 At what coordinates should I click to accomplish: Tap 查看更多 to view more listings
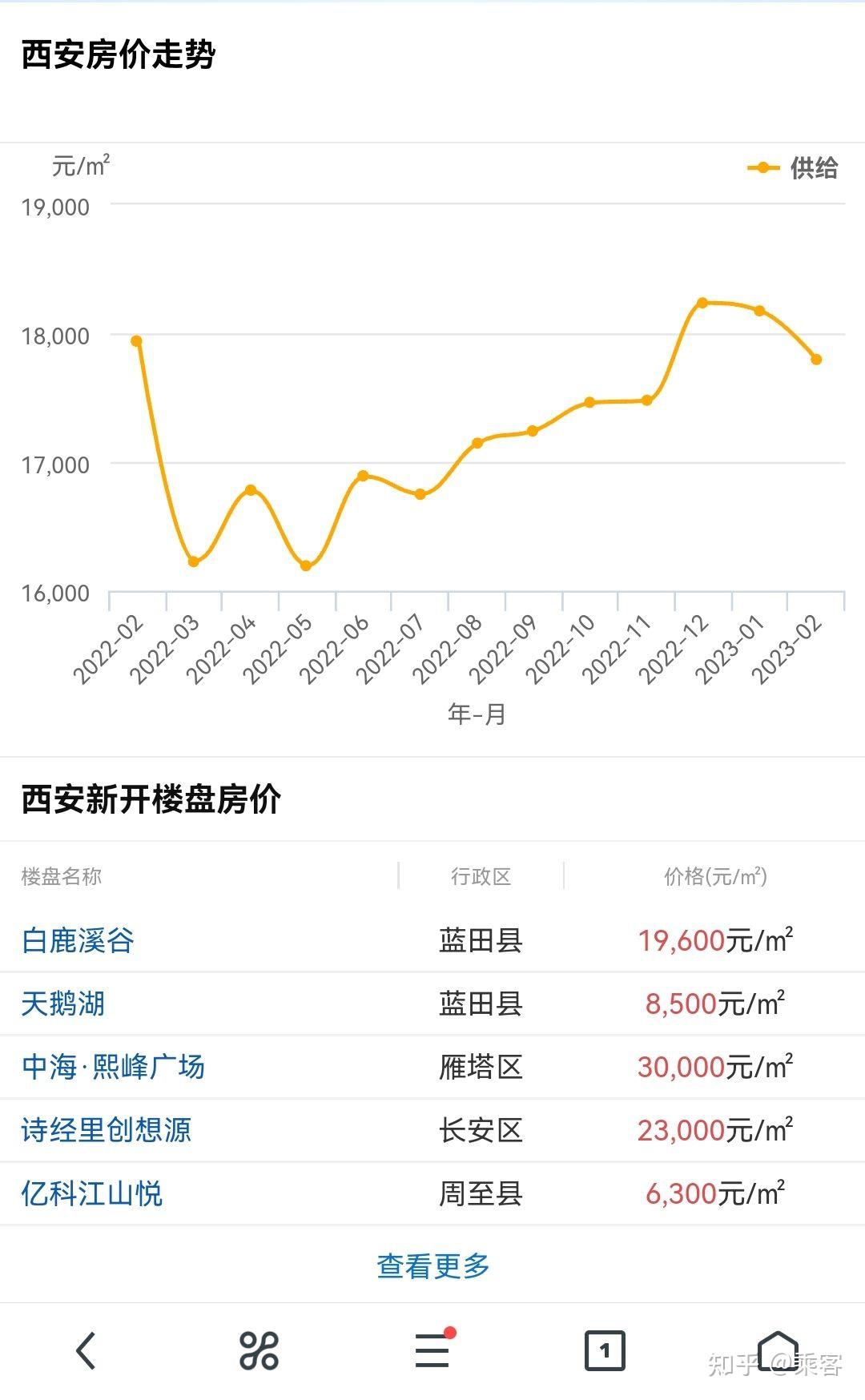[x=432, y=1265]
